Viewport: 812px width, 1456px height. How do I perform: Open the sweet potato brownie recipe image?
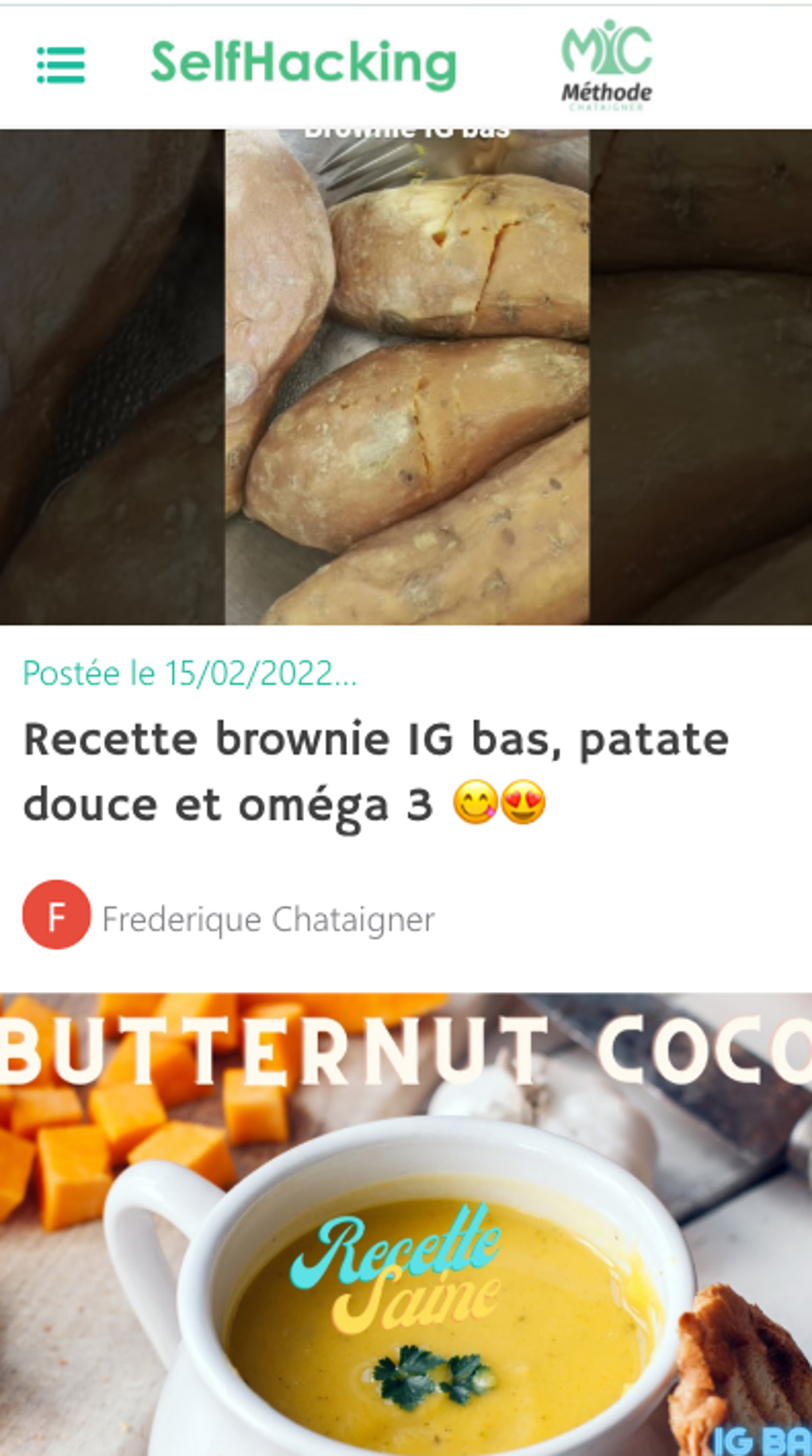[406, 377]
